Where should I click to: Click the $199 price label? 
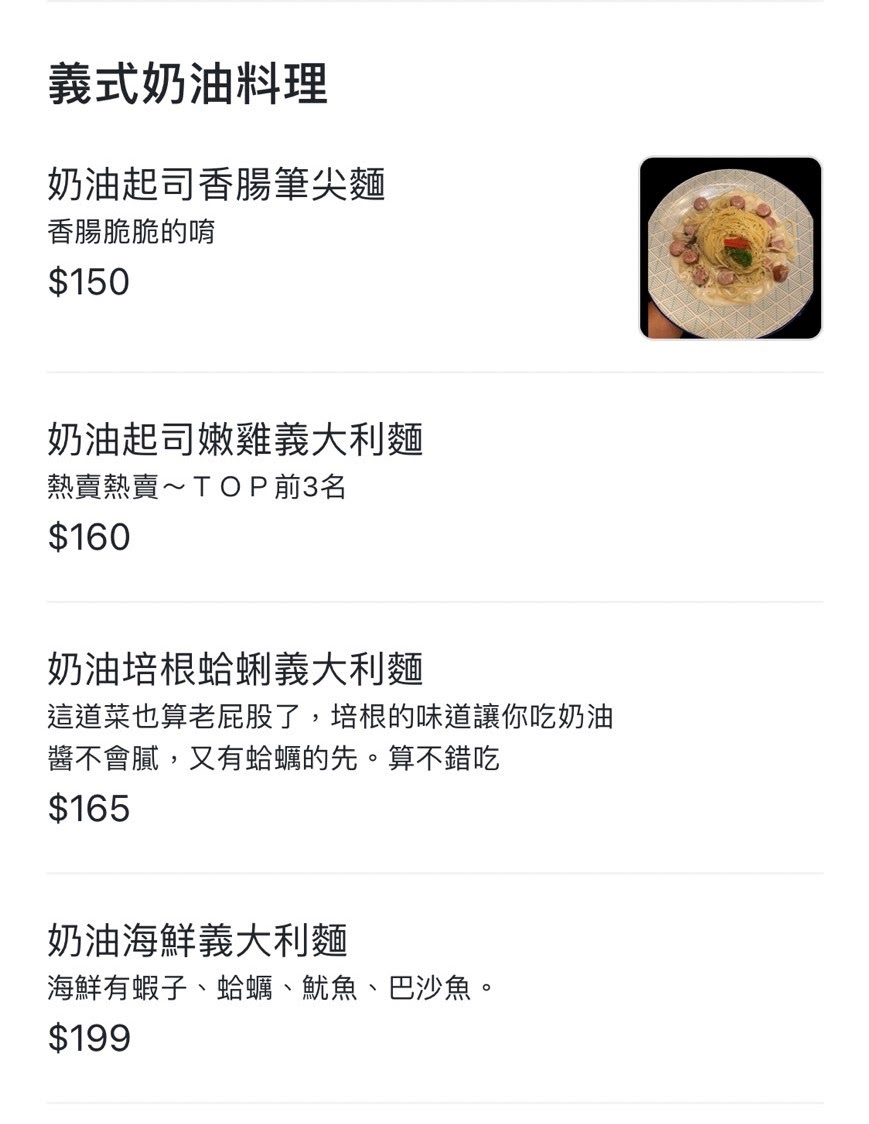point(90,1040)
